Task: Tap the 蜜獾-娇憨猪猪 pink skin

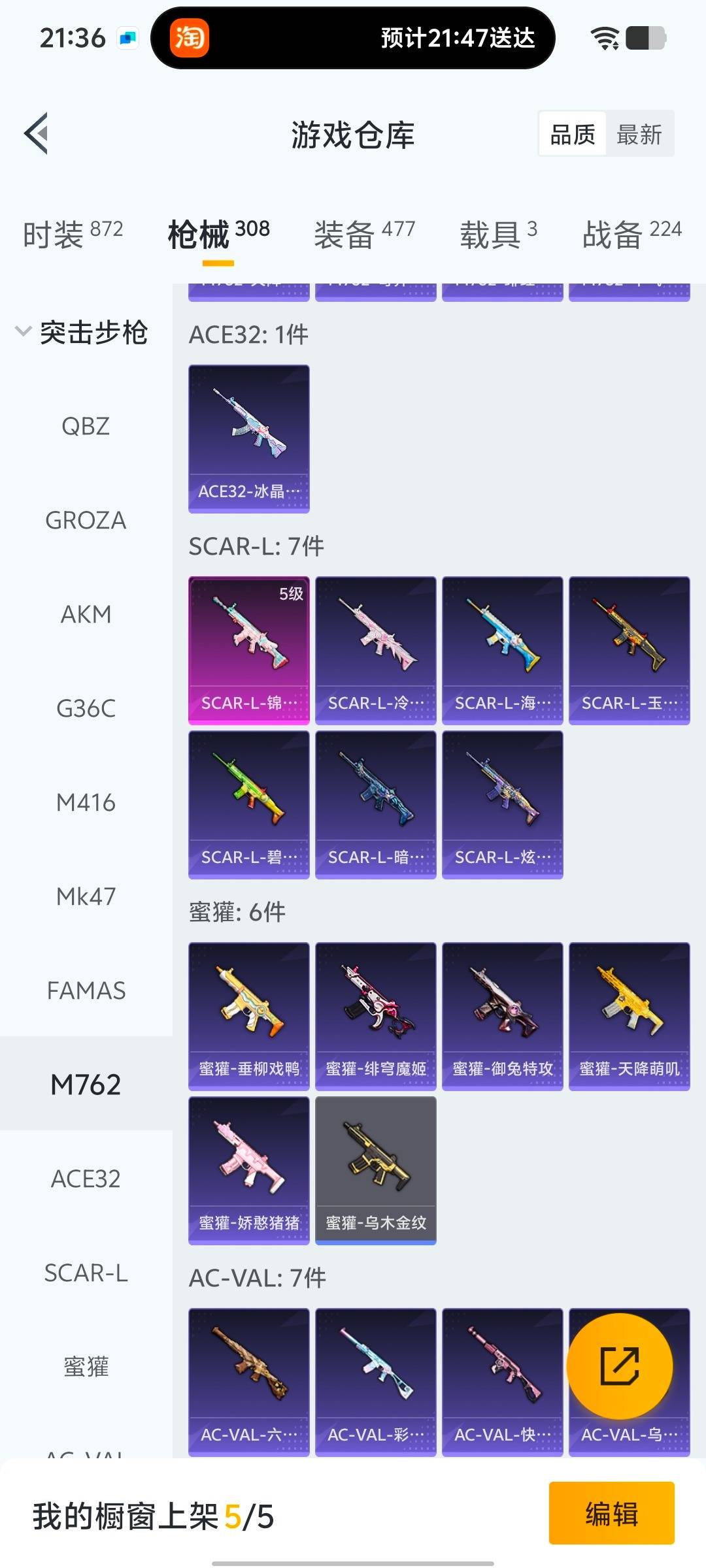Action: click(x=248, y=1169)
